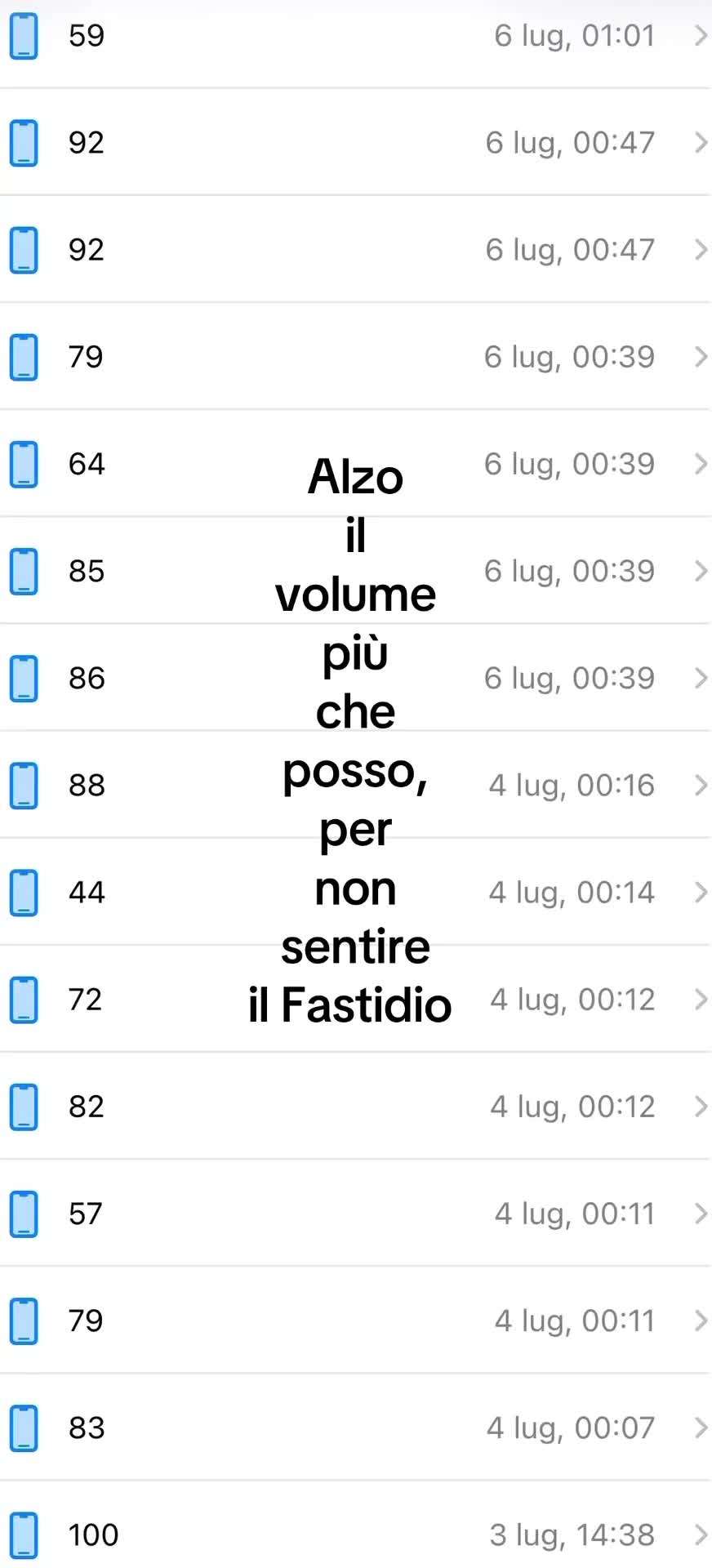Screen dimensions: 712x1568
Task: Show details for 88 at 4 lug, 00:16
Action: coord(356,784)
